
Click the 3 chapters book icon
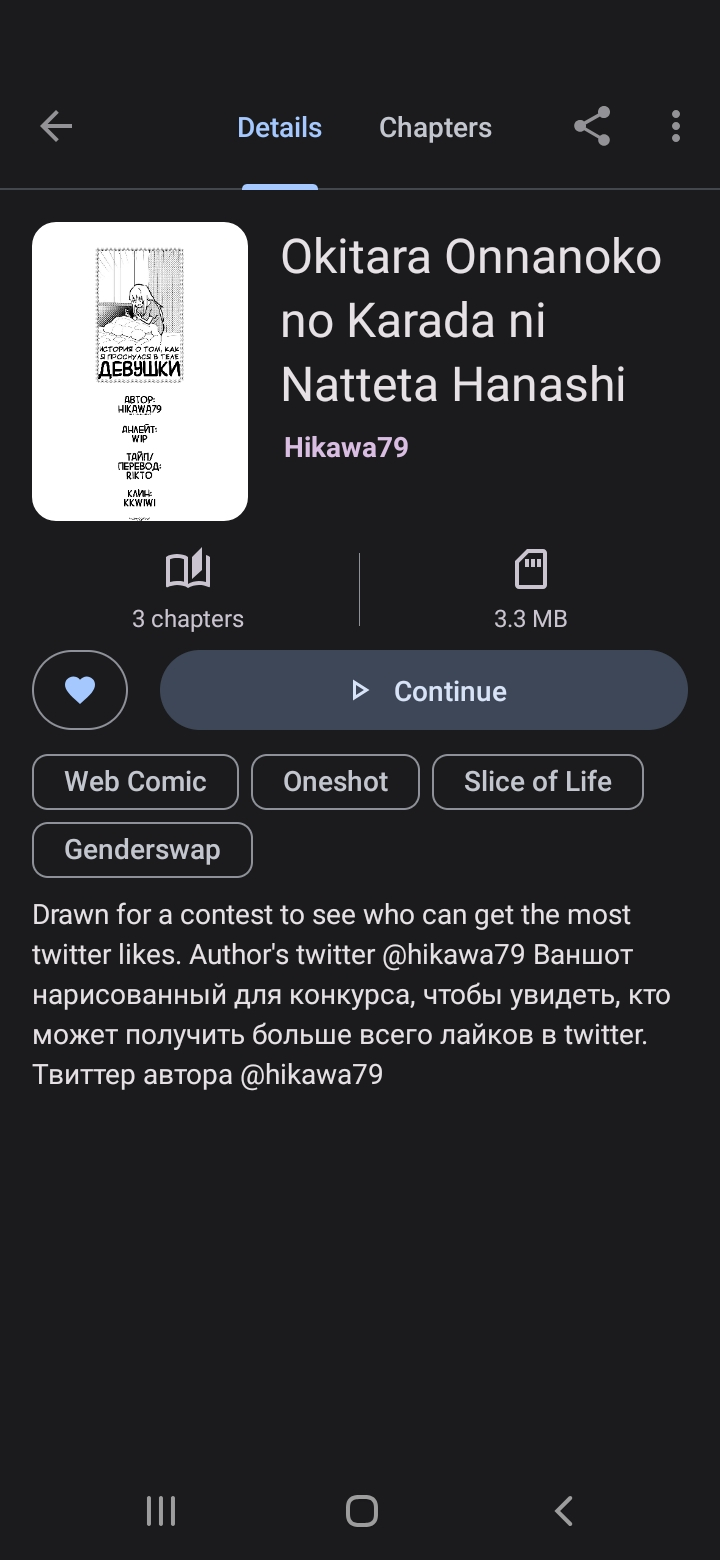coord(188,568)
